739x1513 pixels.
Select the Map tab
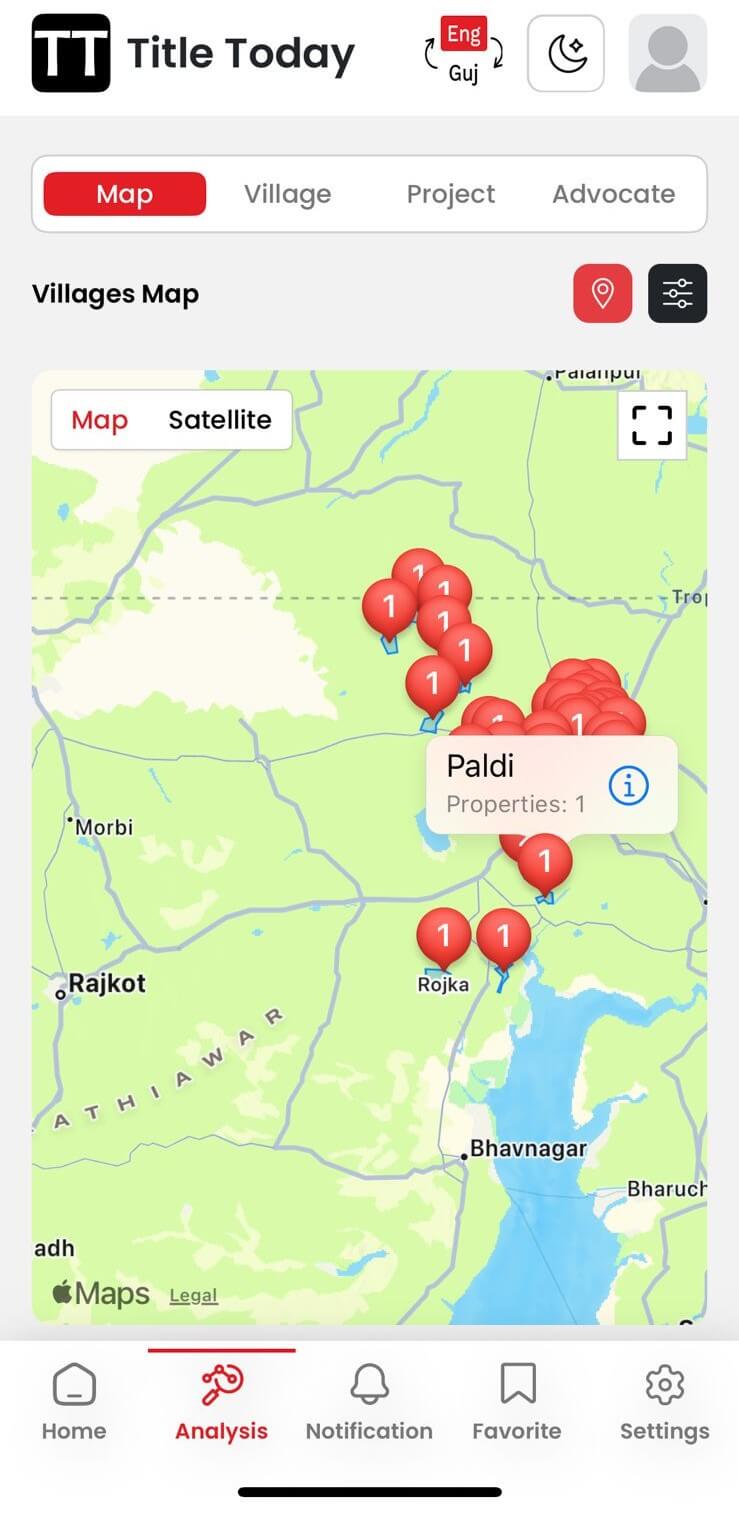tap(123, 193)
